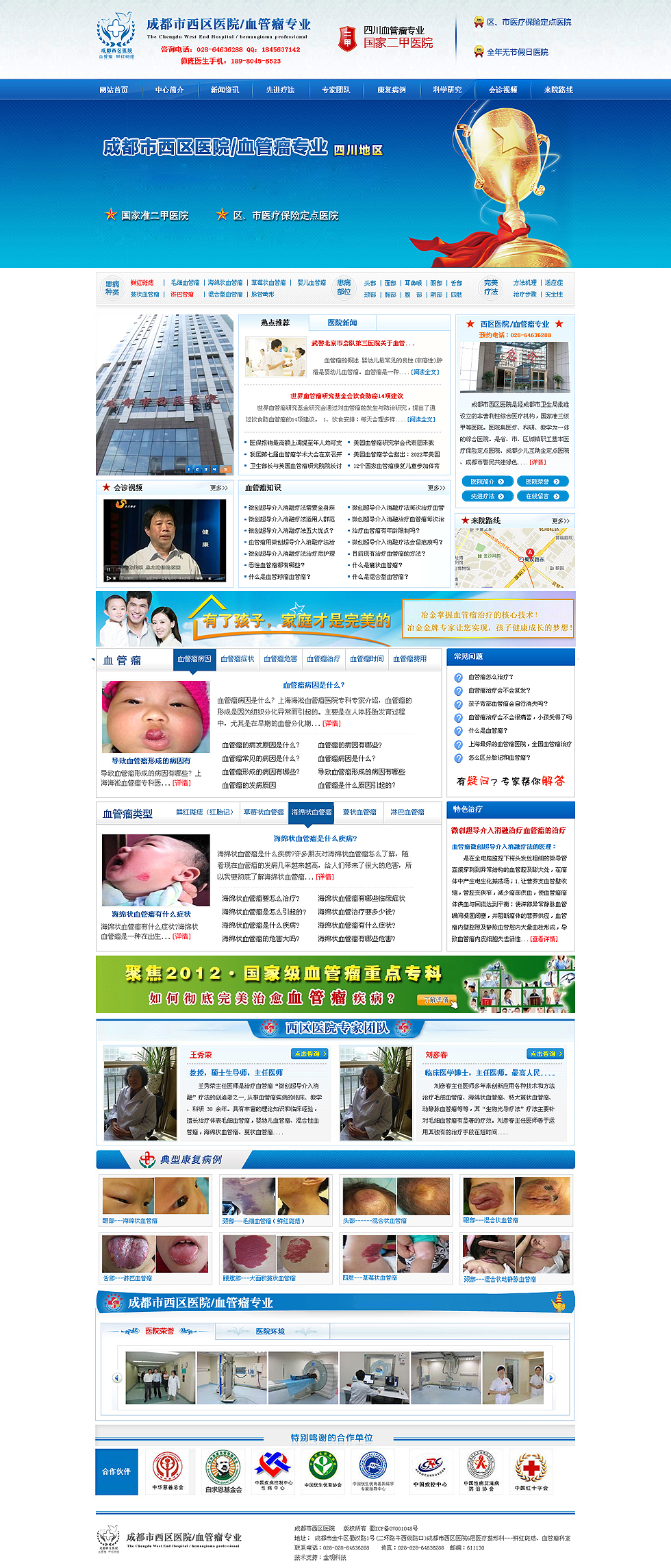Open the 了解详情 banner button
The image size is (671, 1568).
point(436,1000)
